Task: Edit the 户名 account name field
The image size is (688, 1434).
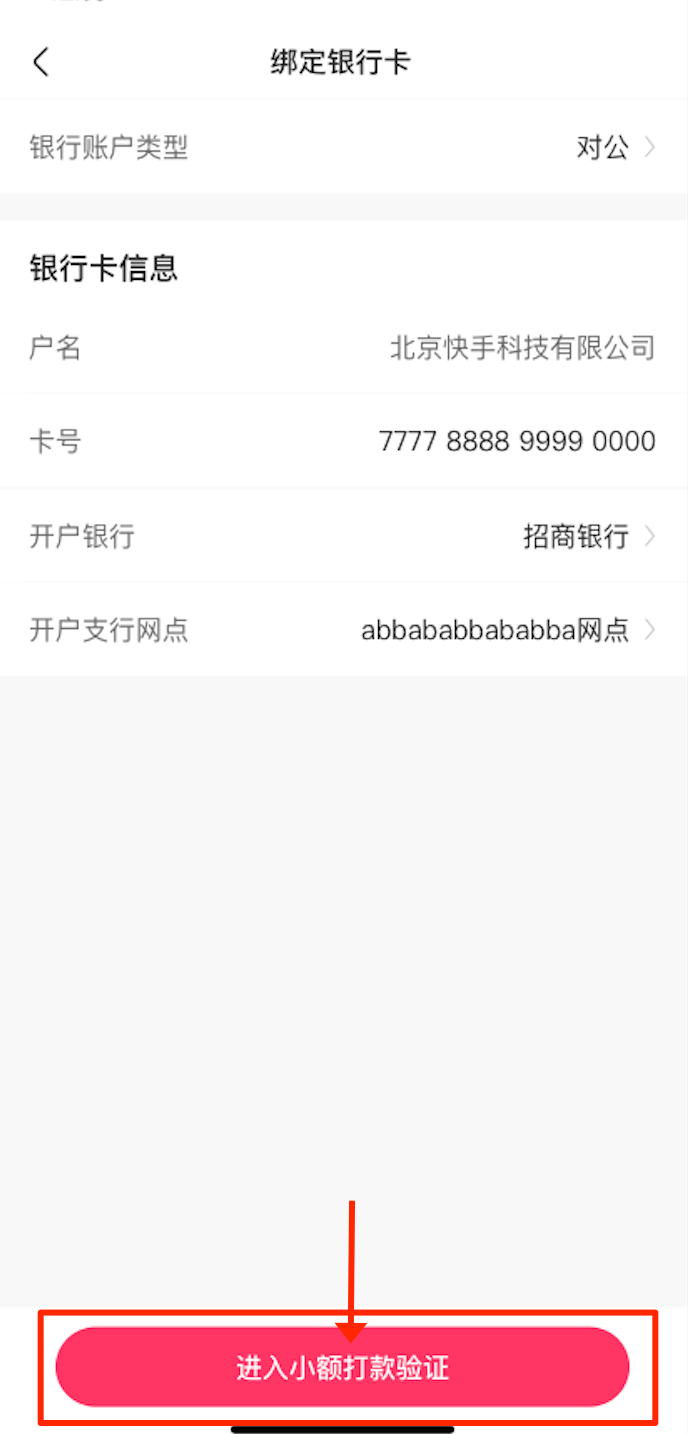Action: pos(521,348)
